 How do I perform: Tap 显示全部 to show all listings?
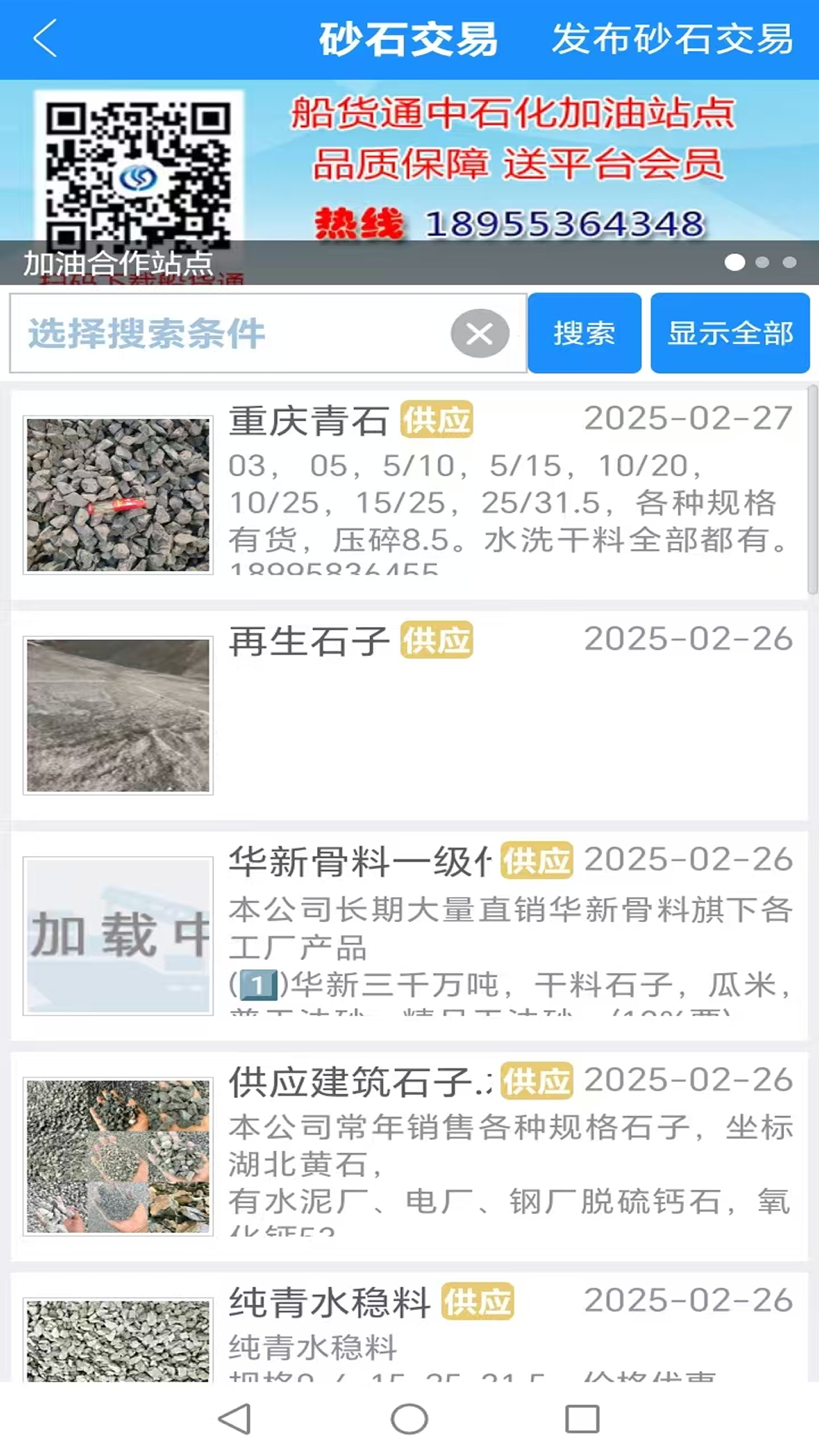pyautogui.click(x=730, y=334)
